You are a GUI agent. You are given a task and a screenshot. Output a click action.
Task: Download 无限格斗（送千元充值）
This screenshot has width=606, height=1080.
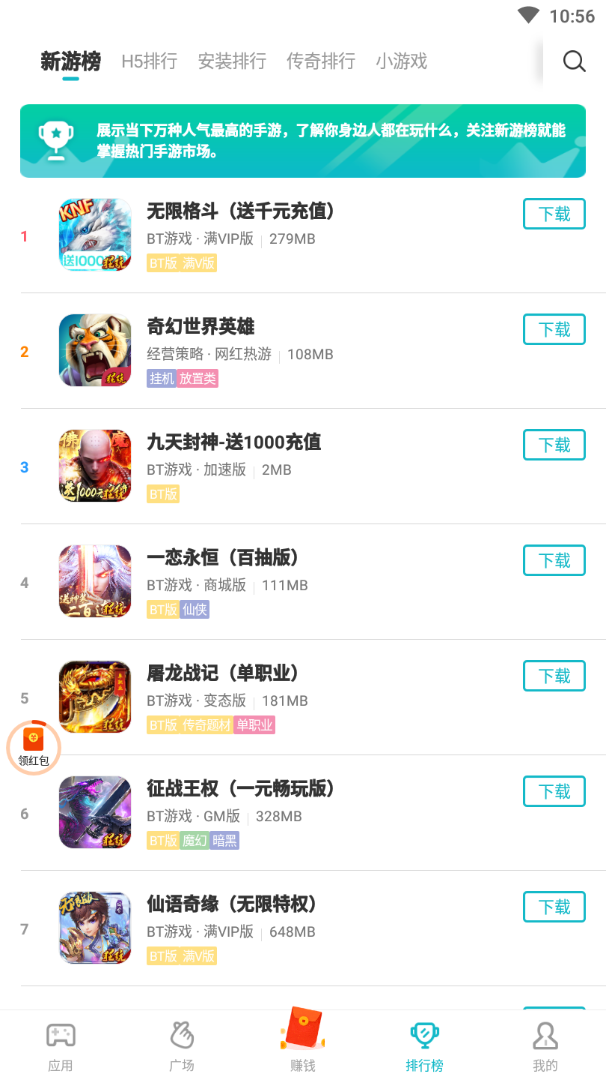point(554,214)
